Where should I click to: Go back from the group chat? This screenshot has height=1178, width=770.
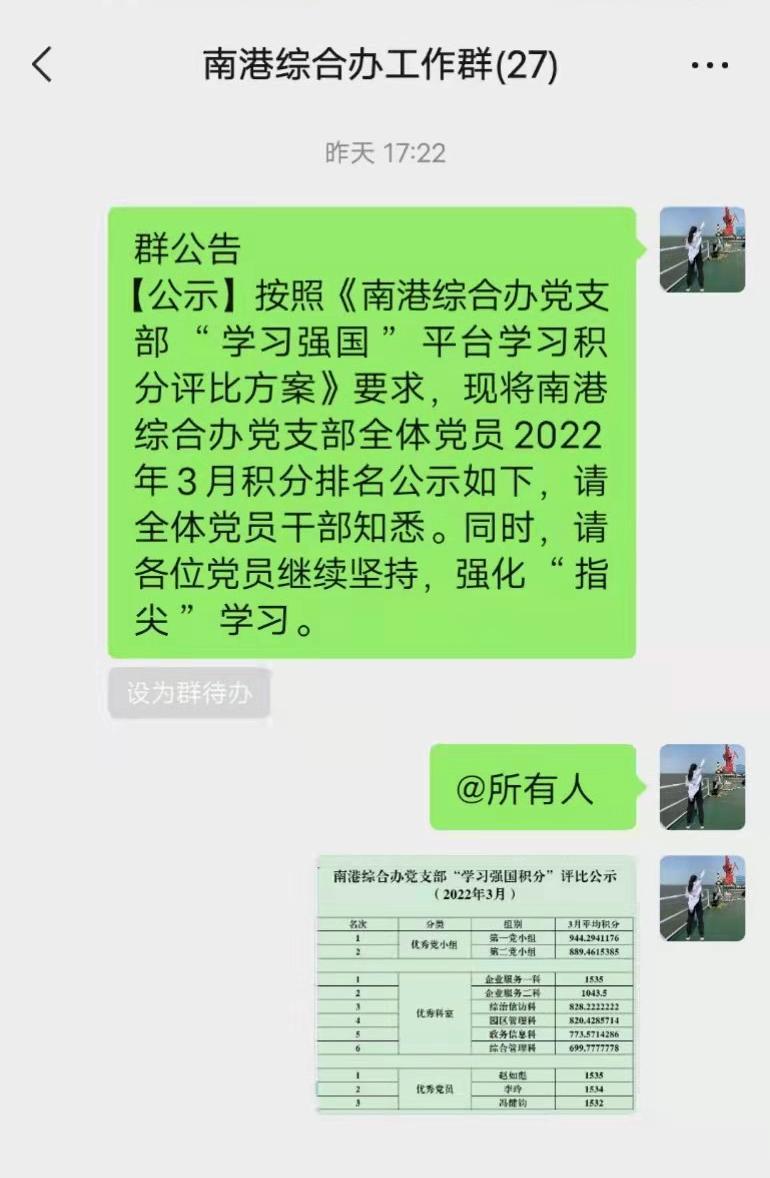[42, 66]
